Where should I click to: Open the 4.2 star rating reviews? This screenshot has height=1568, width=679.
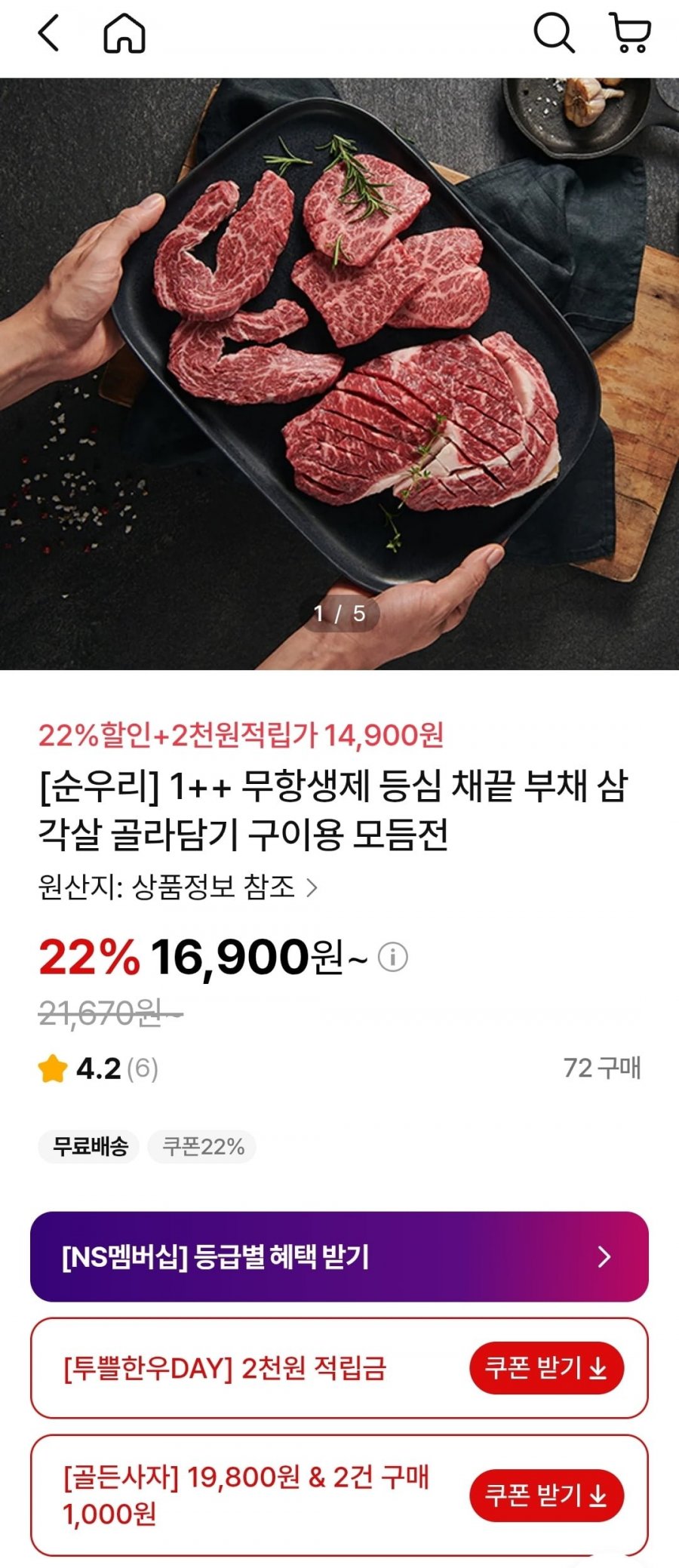98,1068
